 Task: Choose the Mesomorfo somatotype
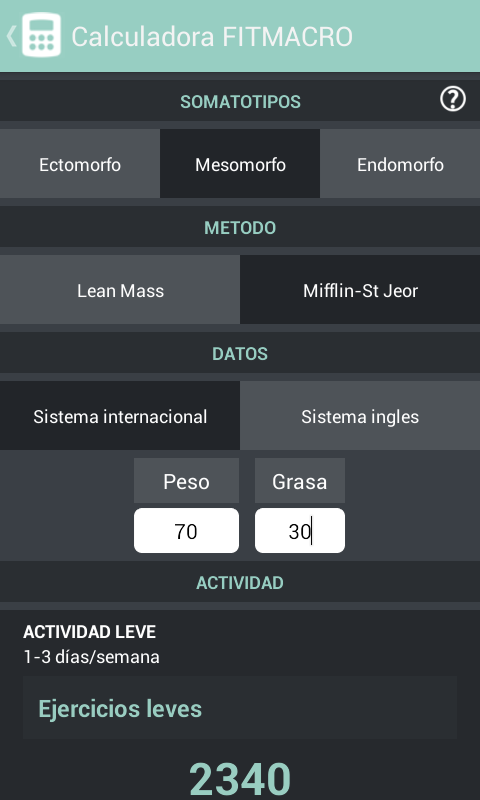point(240,164)
